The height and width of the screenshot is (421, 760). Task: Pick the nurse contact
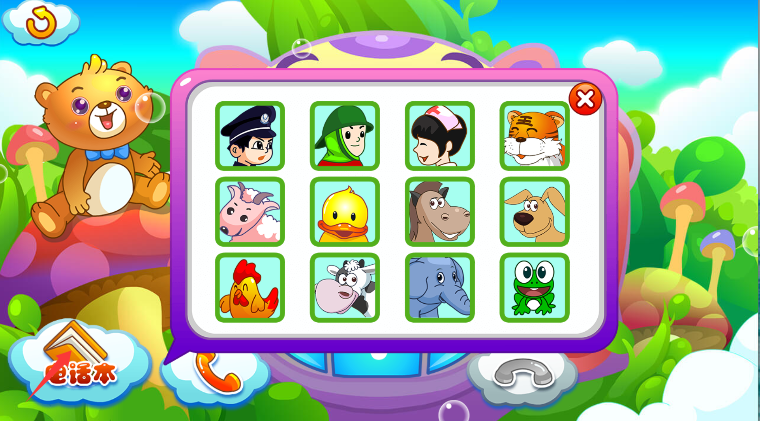coord(439,136)
